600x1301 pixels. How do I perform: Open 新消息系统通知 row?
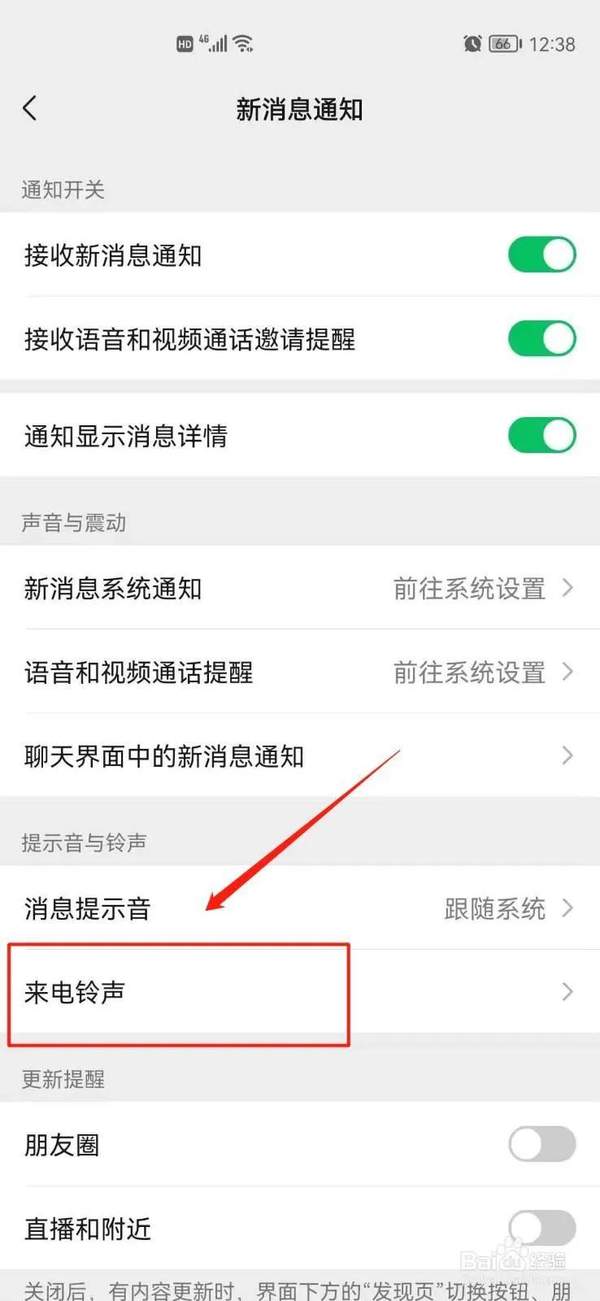[300, 588]
